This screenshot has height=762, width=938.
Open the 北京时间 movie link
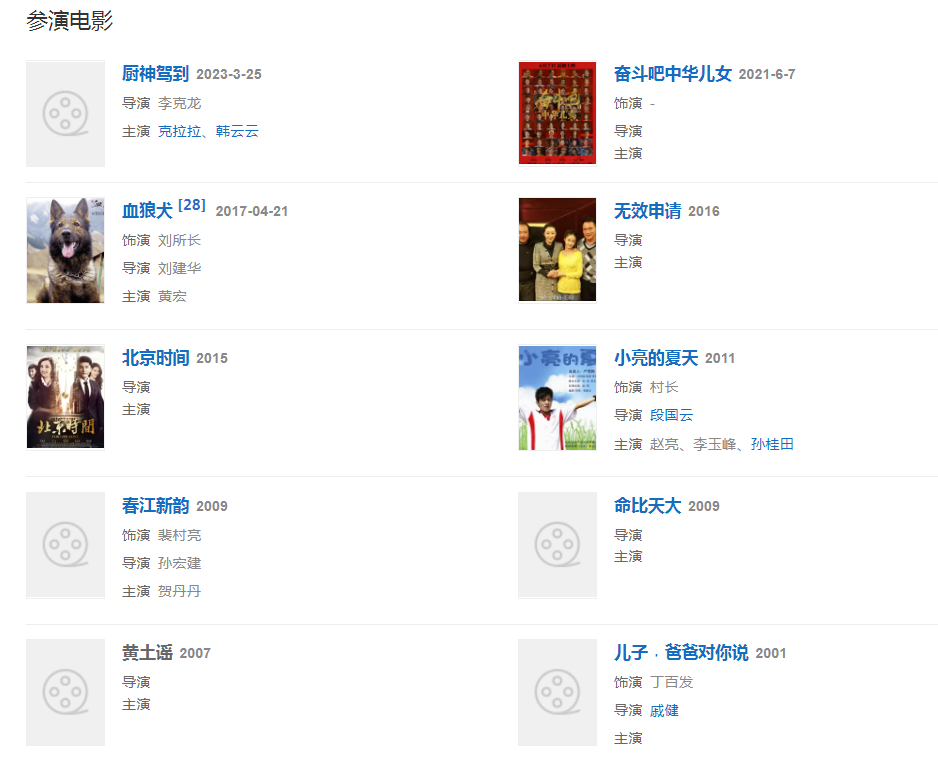click(x=155, y=358)
